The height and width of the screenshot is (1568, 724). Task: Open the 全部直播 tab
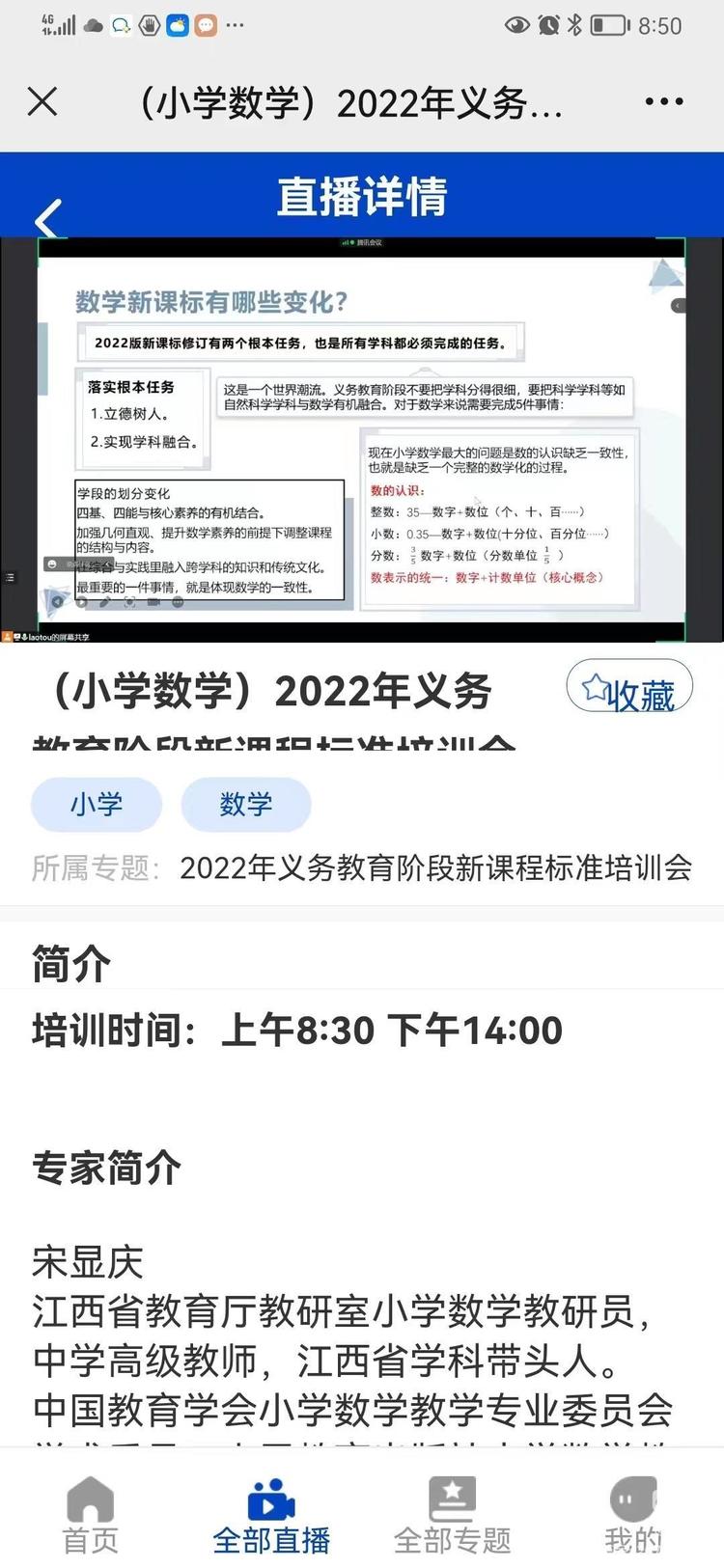coord(271,1515)
